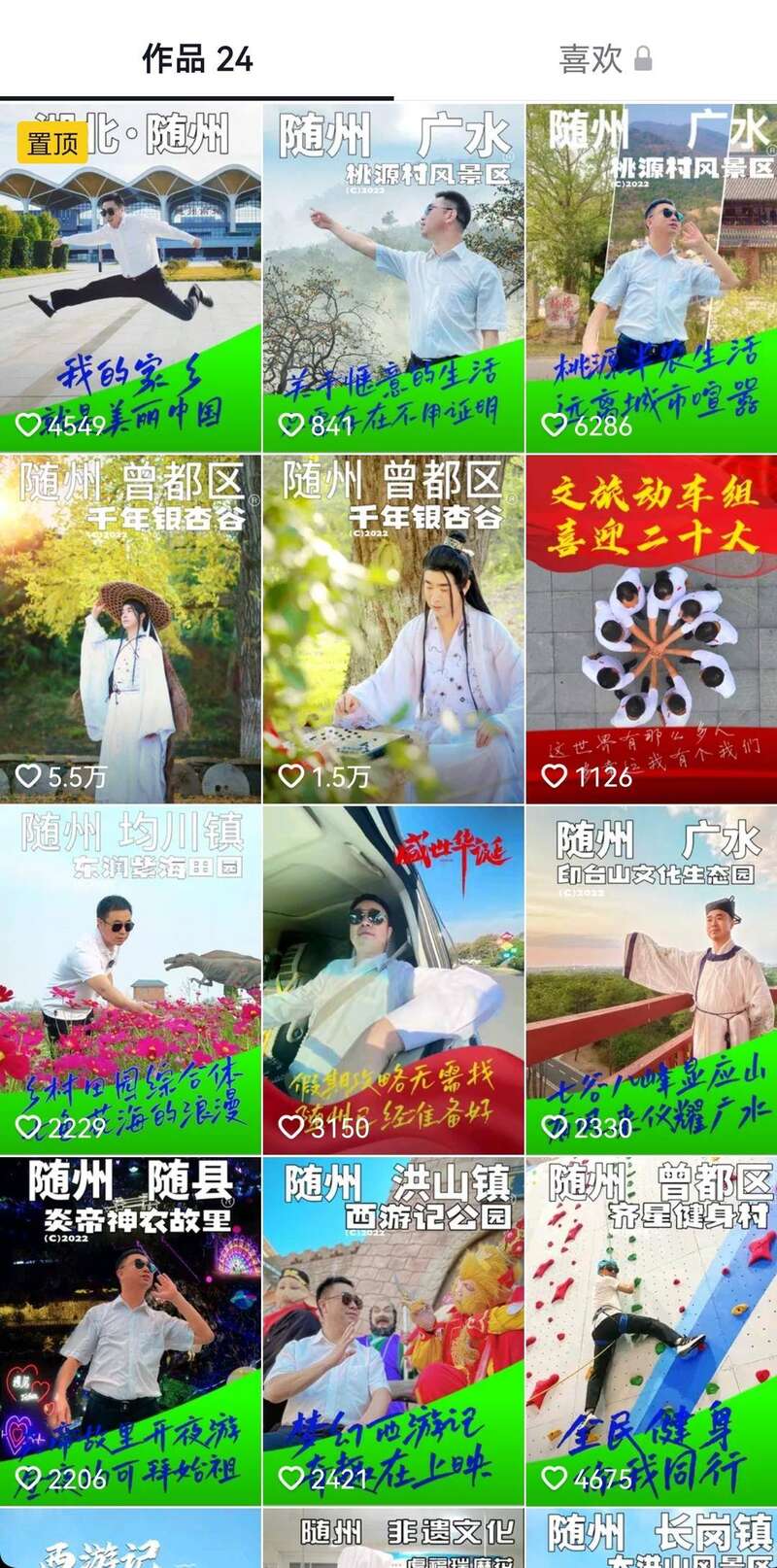Open the 随州 非遗文化 video
This screenshot has width=777, height=1568.
pos(393,1539)
